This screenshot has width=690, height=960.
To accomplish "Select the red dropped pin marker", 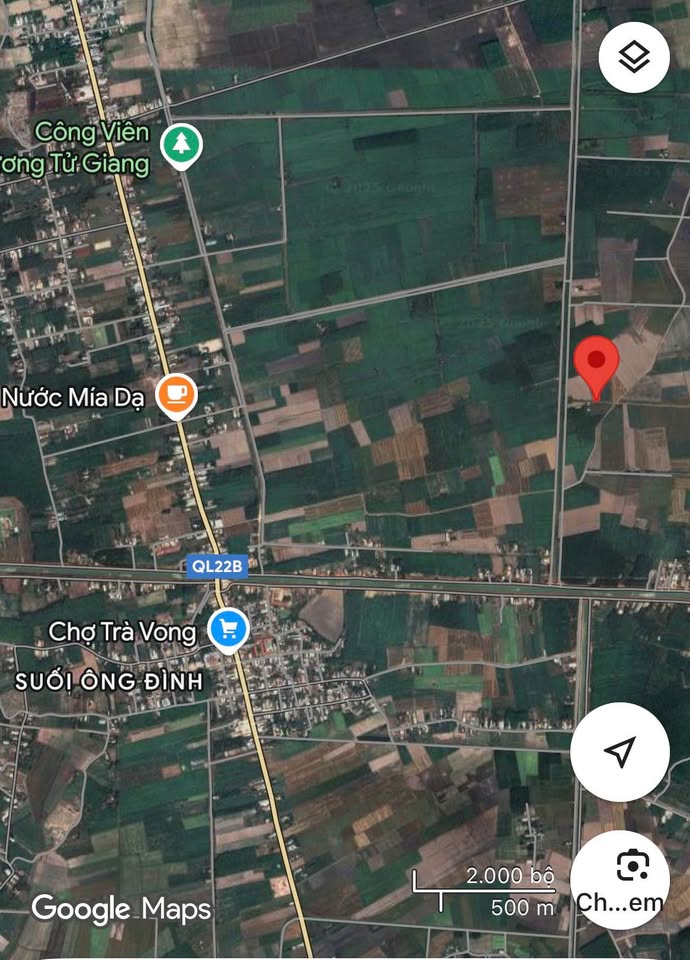I will click(597, 364).
